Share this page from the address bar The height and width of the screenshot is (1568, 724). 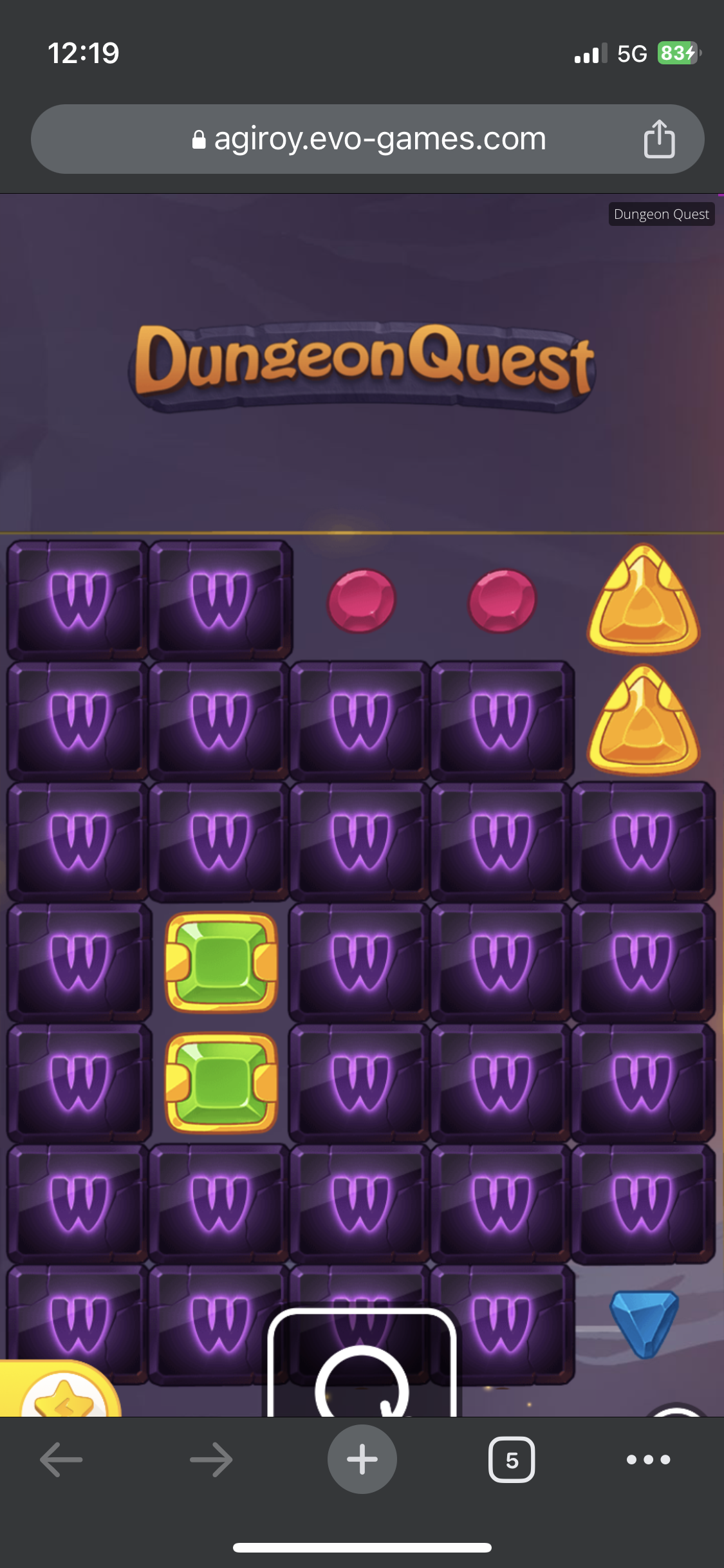tap(659, 139)
